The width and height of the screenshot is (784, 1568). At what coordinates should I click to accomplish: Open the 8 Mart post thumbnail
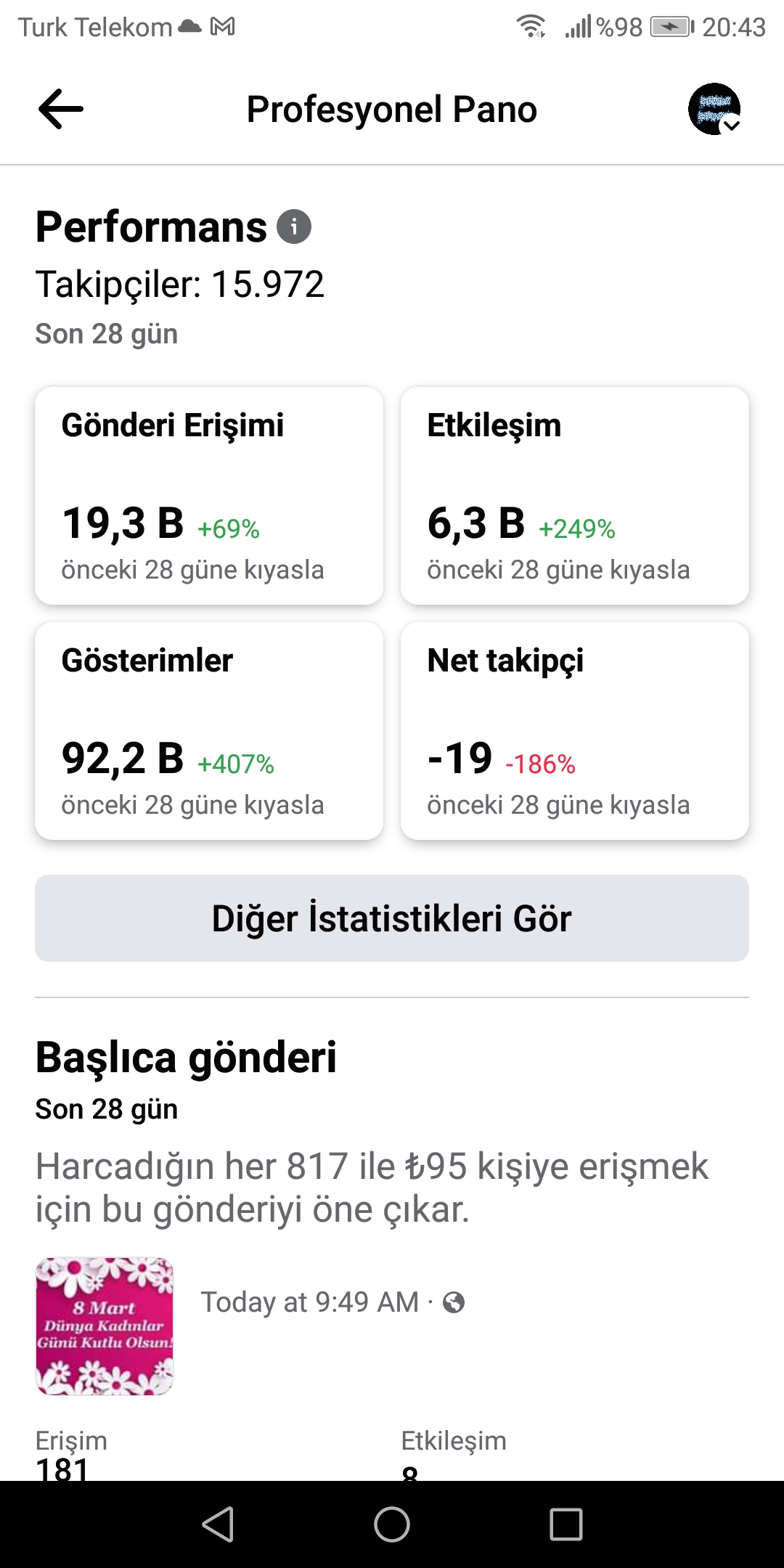(x=105, y=1326)
